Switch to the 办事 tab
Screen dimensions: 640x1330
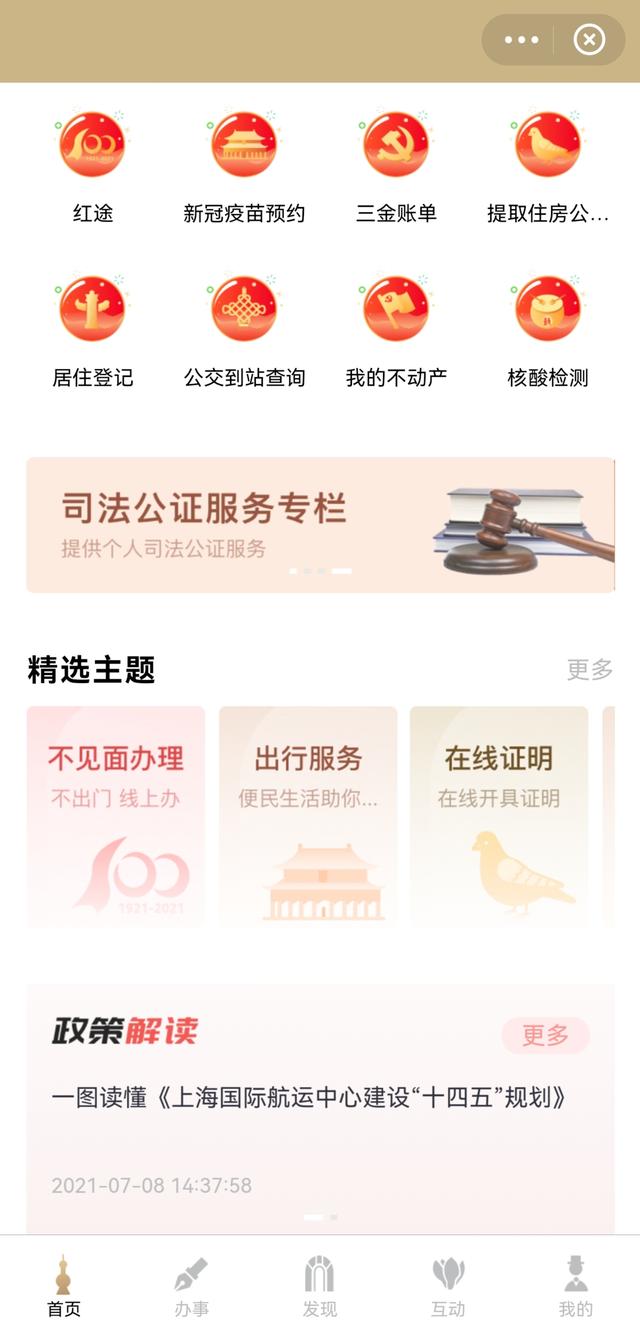(x=192, y=1287)
